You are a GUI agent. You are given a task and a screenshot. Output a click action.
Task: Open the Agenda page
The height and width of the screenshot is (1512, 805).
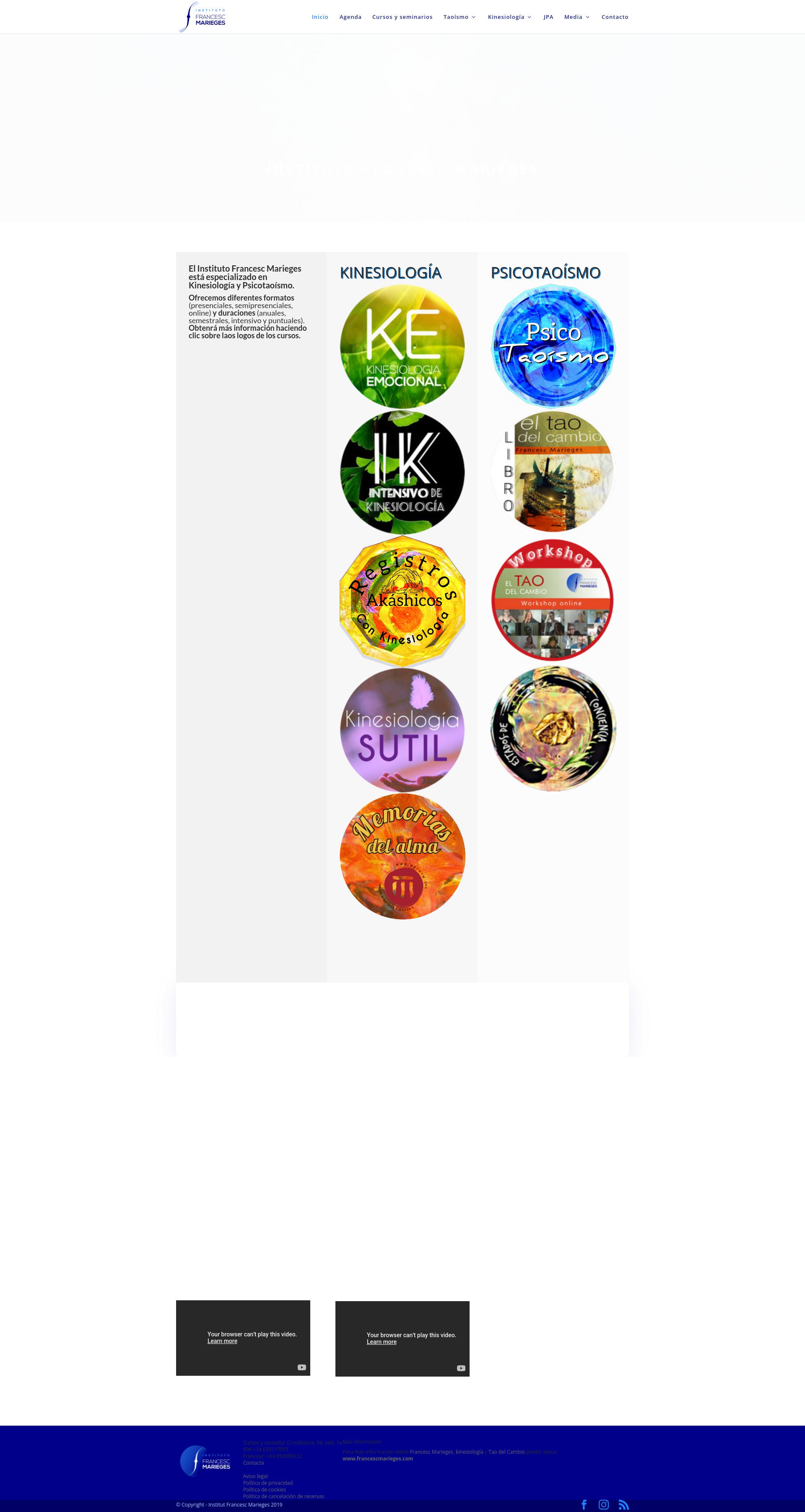pos(350,17)
